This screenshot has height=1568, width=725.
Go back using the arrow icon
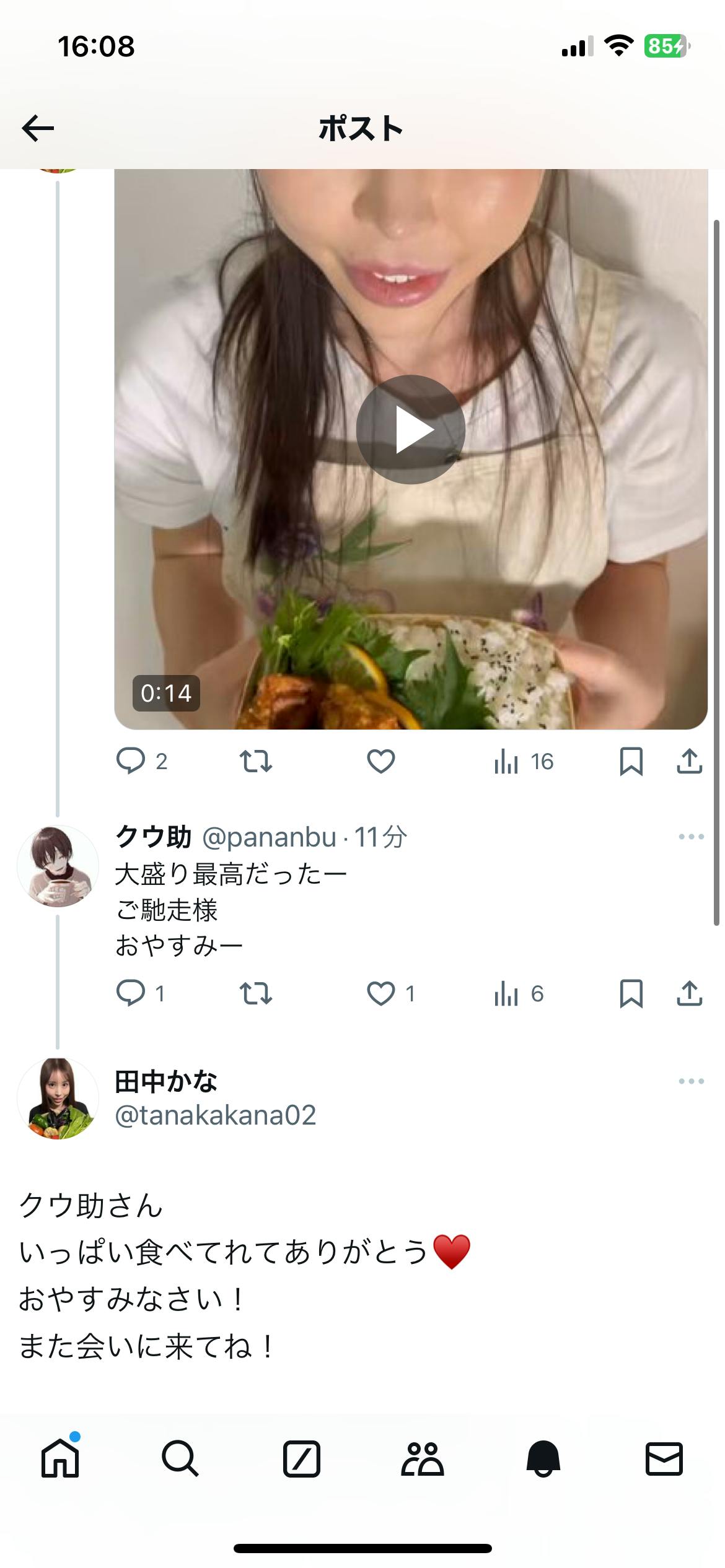[38, 129]
